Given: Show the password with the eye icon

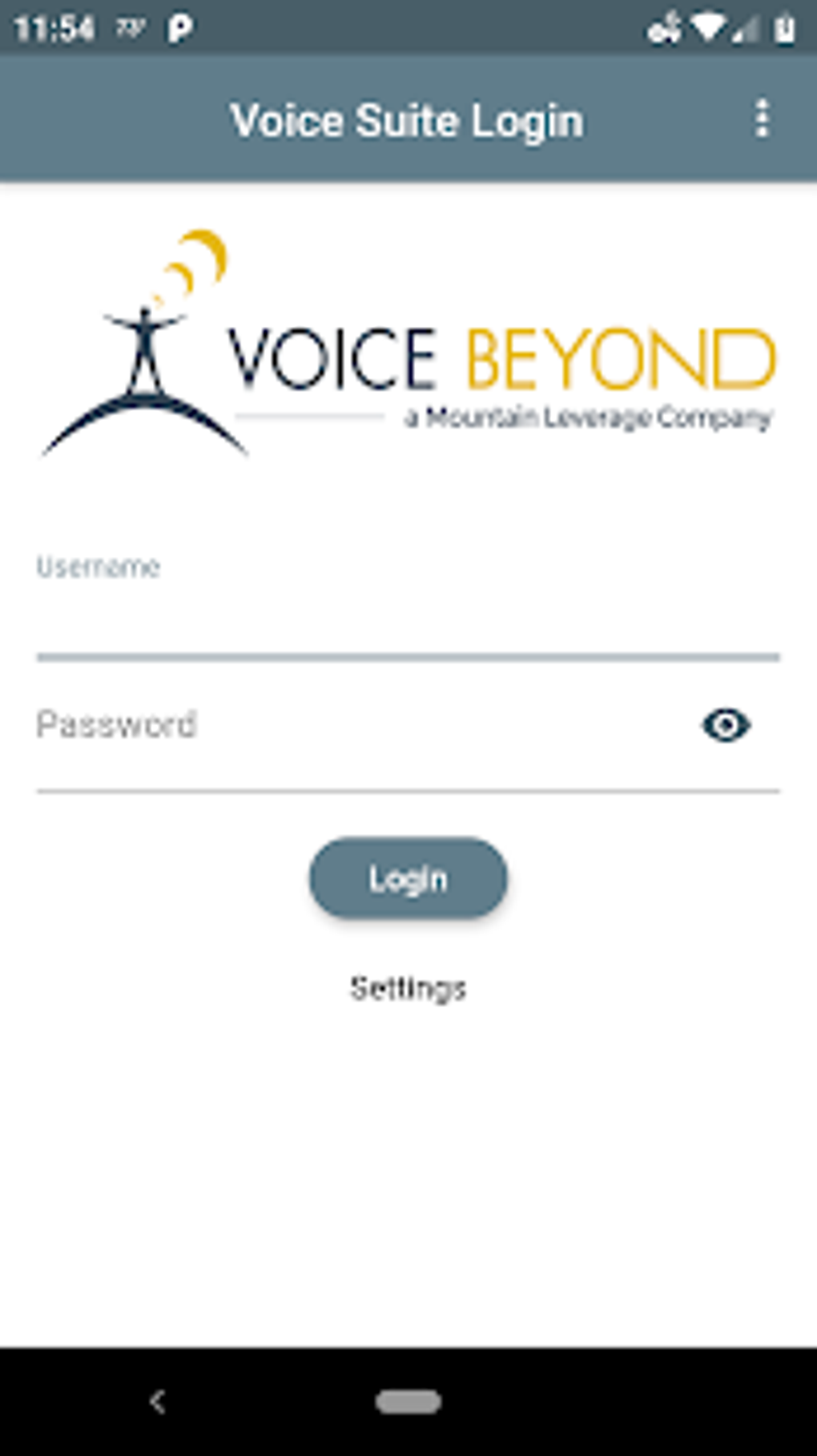Looking at the screenshot, I should point(726,726).
